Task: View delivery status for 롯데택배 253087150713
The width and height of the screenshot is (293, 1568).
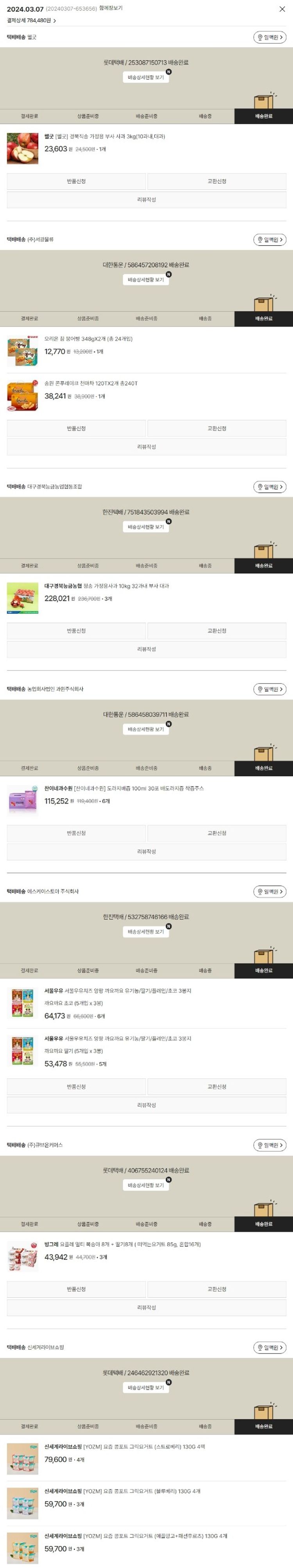Action: 145,77
